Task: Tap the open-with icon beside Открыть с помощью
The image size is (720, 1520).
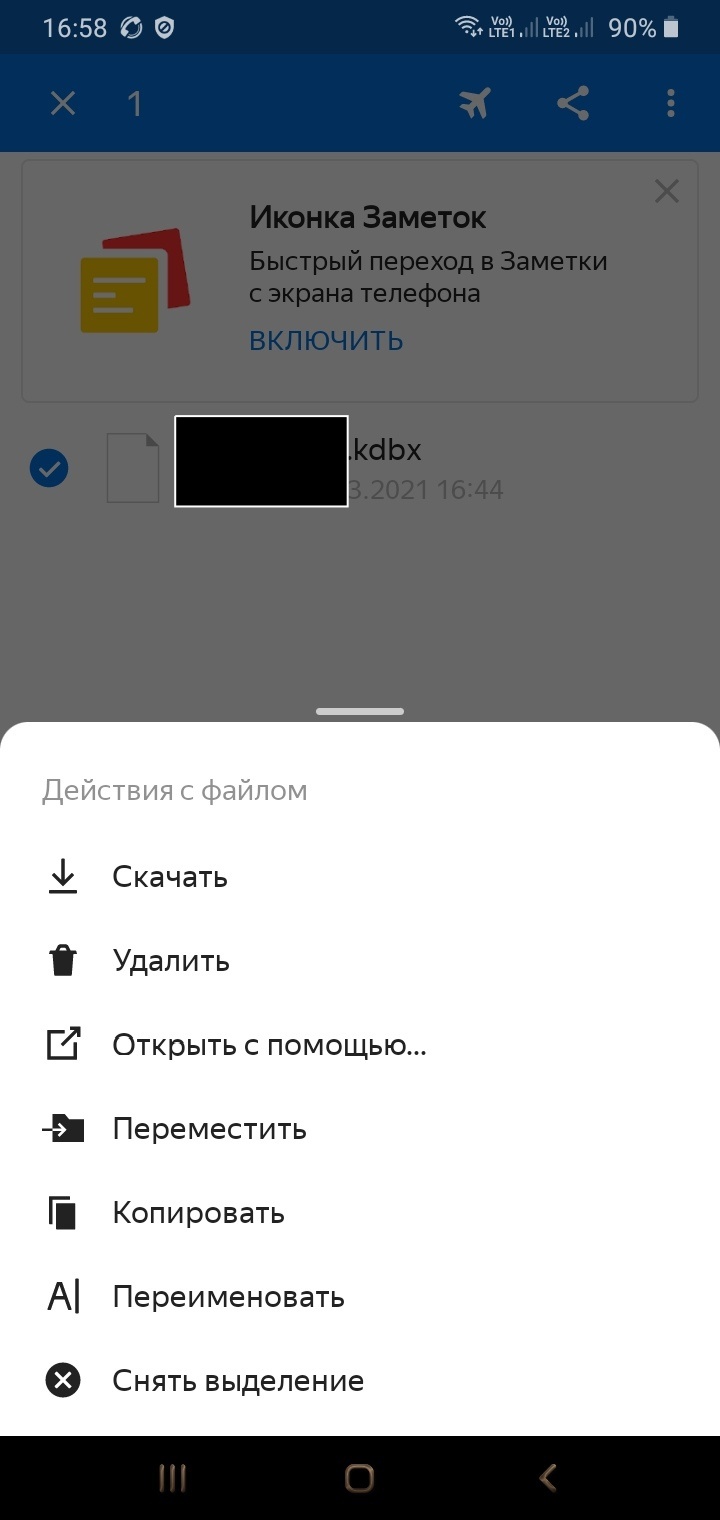Action: (x=63, y=1044)
